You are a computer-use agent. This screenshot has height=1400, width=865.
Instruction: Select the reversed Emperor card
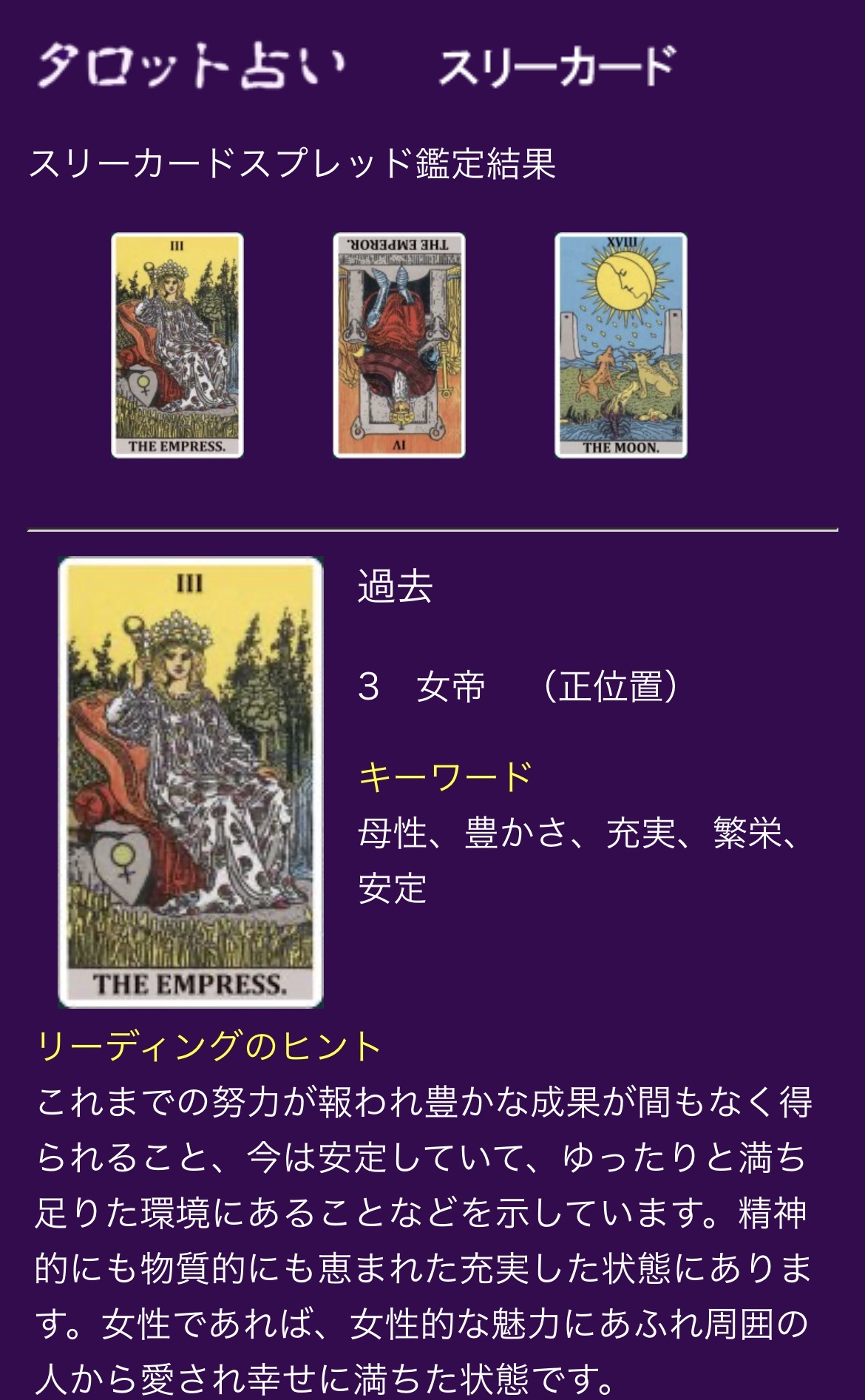pos(399,345)
